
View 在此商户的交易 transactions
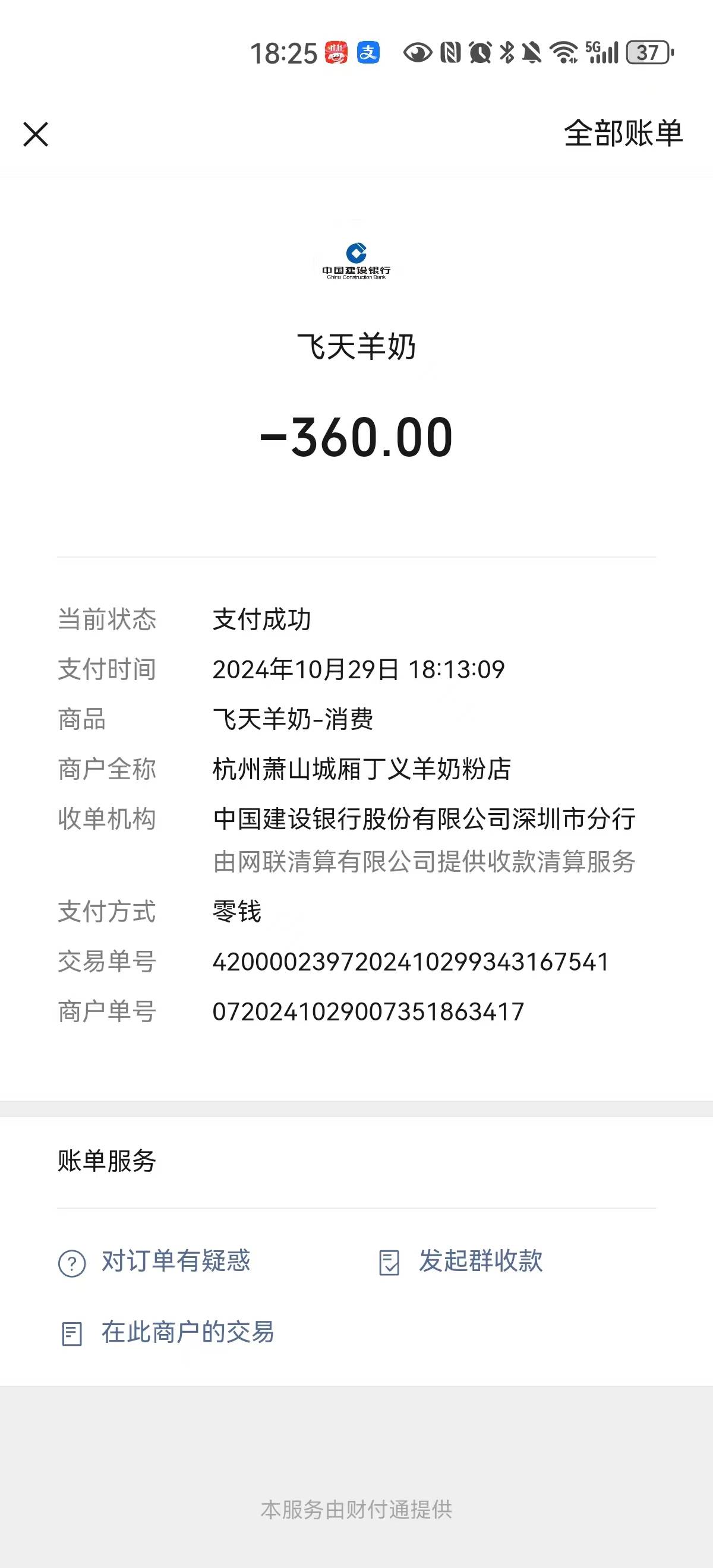click(x=168, y=1332)
